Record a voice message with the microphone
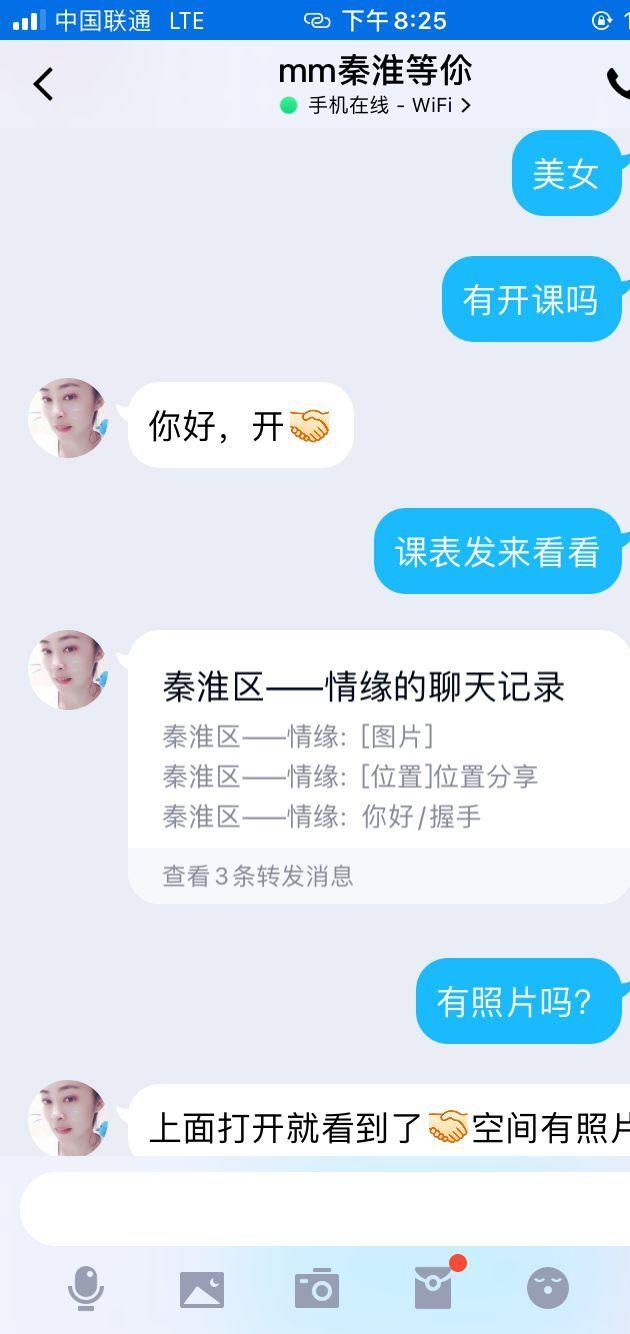The image size is (630, 1334). (86, 1288)
